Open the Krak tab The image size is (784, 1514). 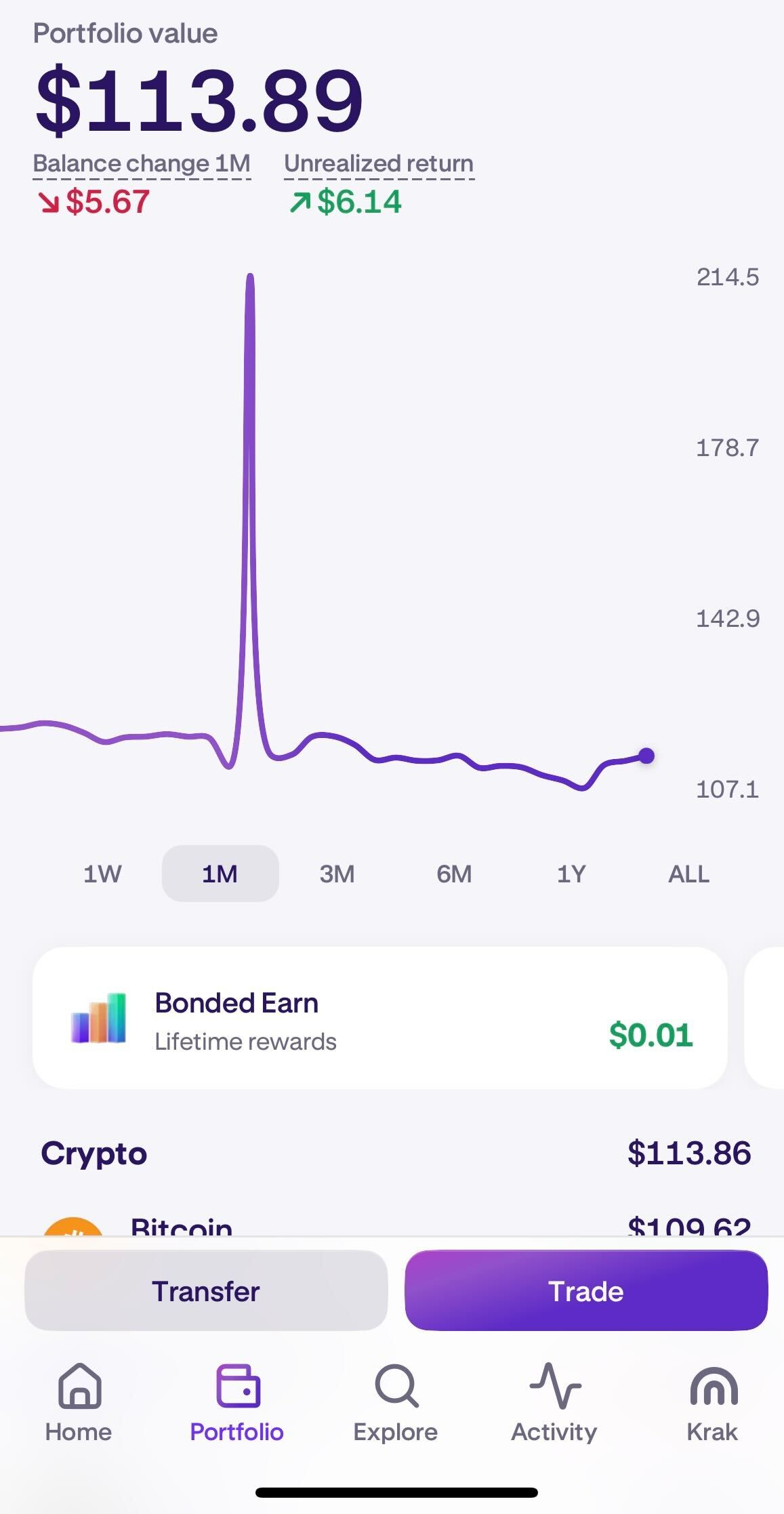coord(712,1402)
